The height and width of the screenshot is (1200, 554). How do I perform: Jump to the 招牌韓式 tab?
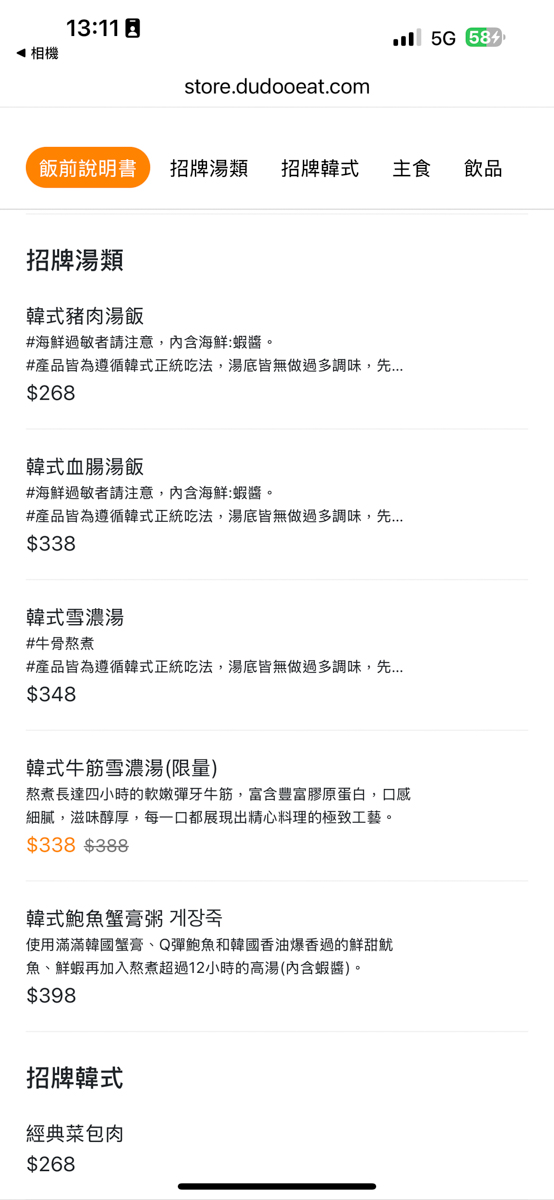[320, 168]
